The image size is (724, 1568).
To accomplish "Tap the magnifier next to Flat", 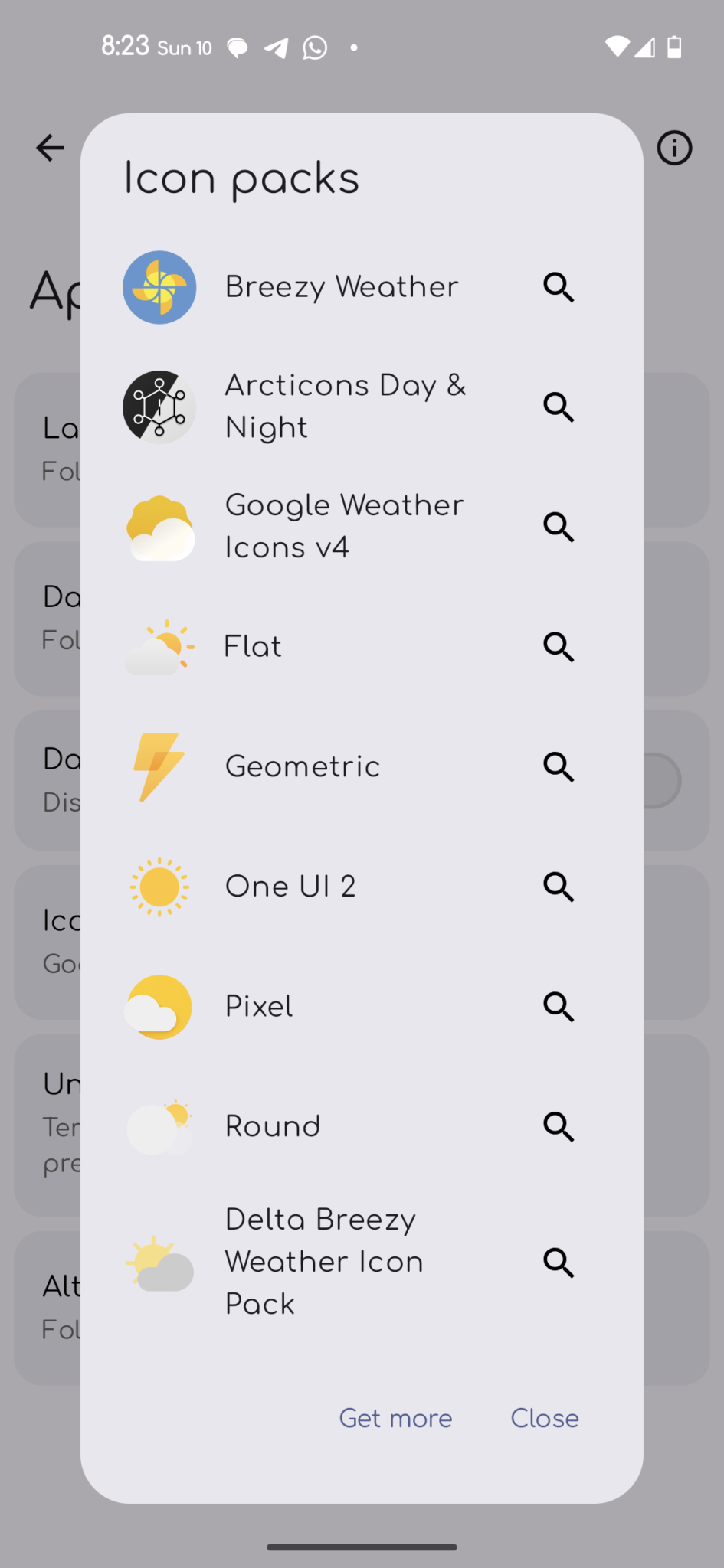I will click(x=559, y=647).
